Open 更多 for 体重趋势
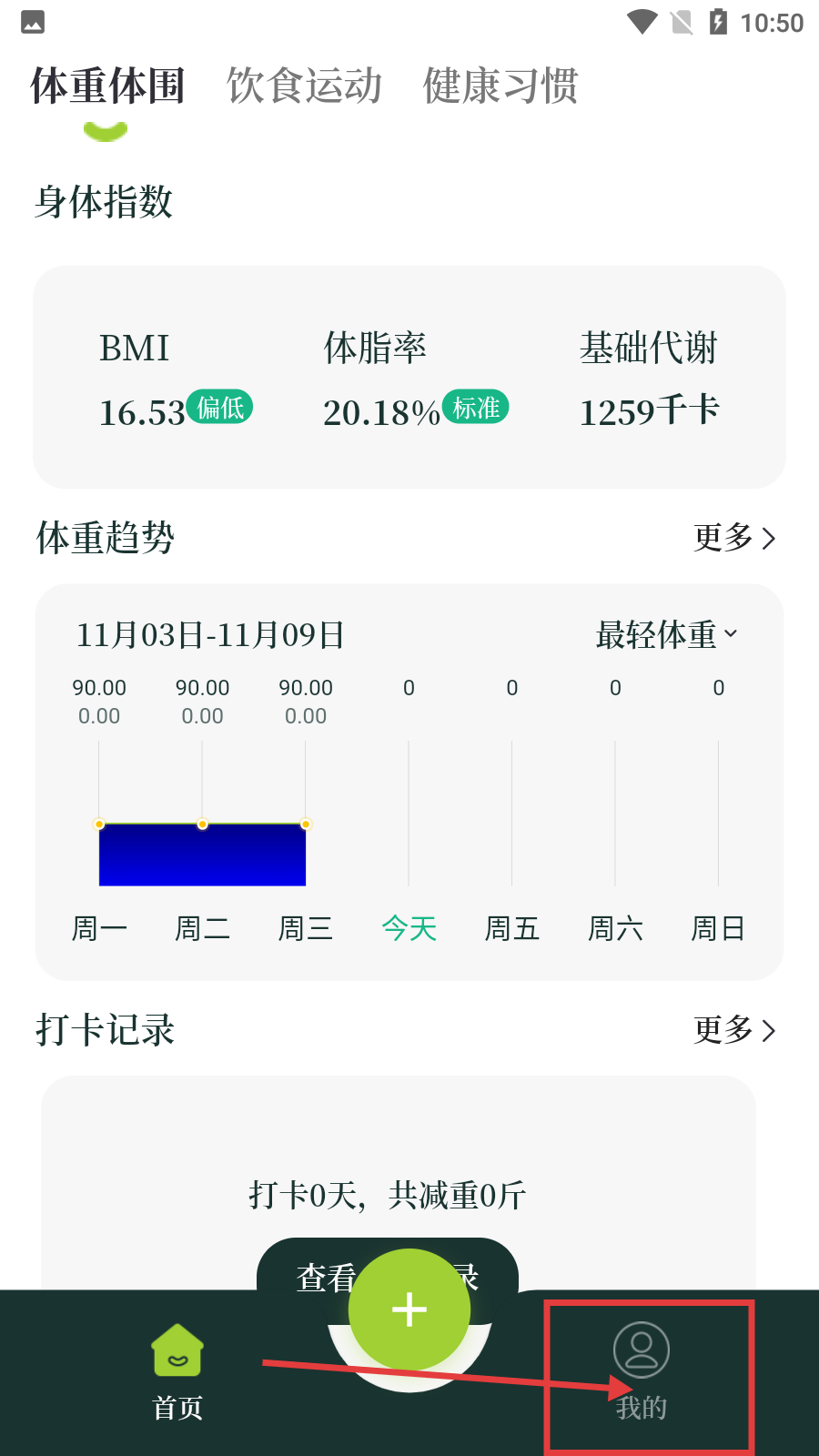This screenshot has width=819, height=1456. tap(733, 538)
